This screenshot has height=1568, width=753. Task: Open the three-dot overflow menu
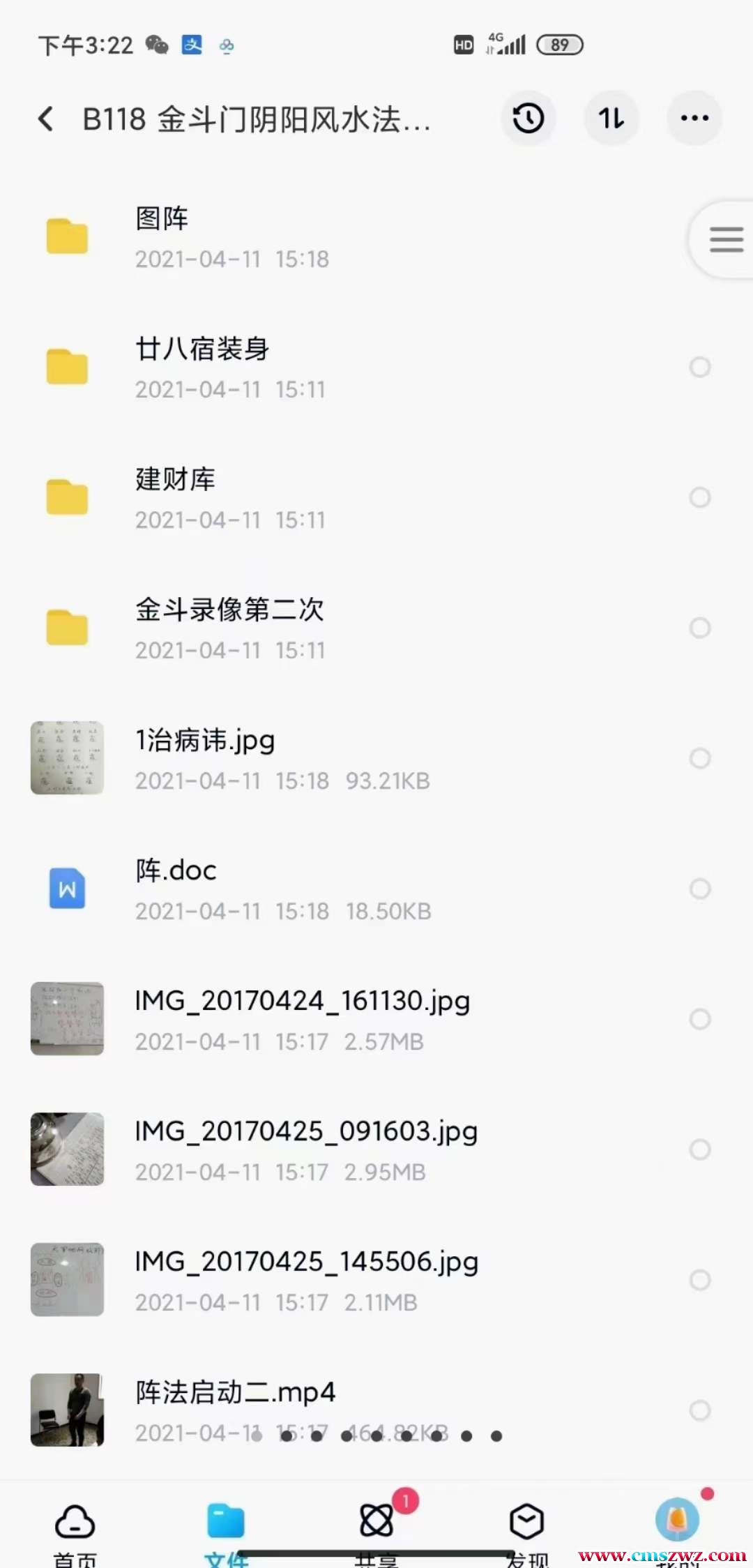pos(694,119)
